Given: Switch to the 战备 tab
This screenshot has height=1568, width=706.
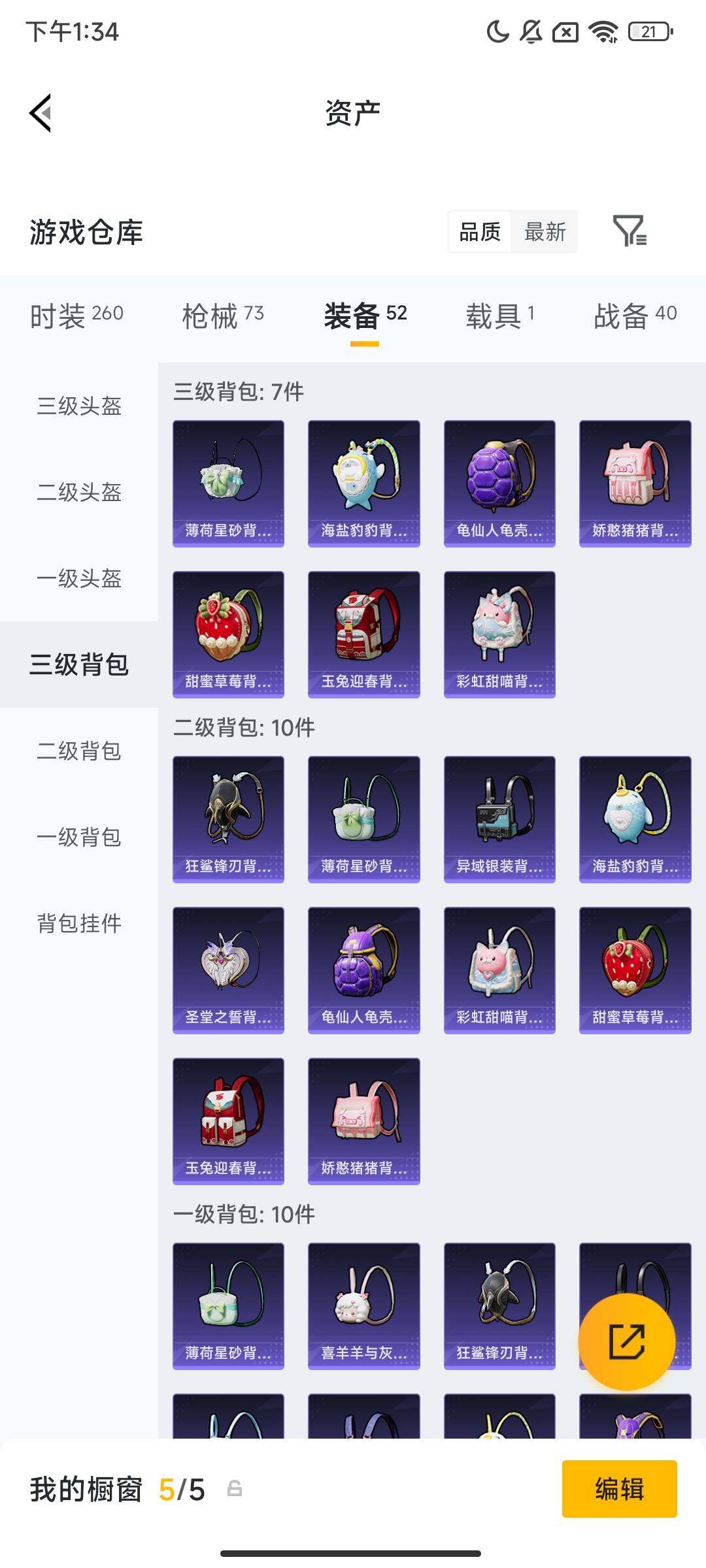Looking at the screenshot, I should click(635, 316).
